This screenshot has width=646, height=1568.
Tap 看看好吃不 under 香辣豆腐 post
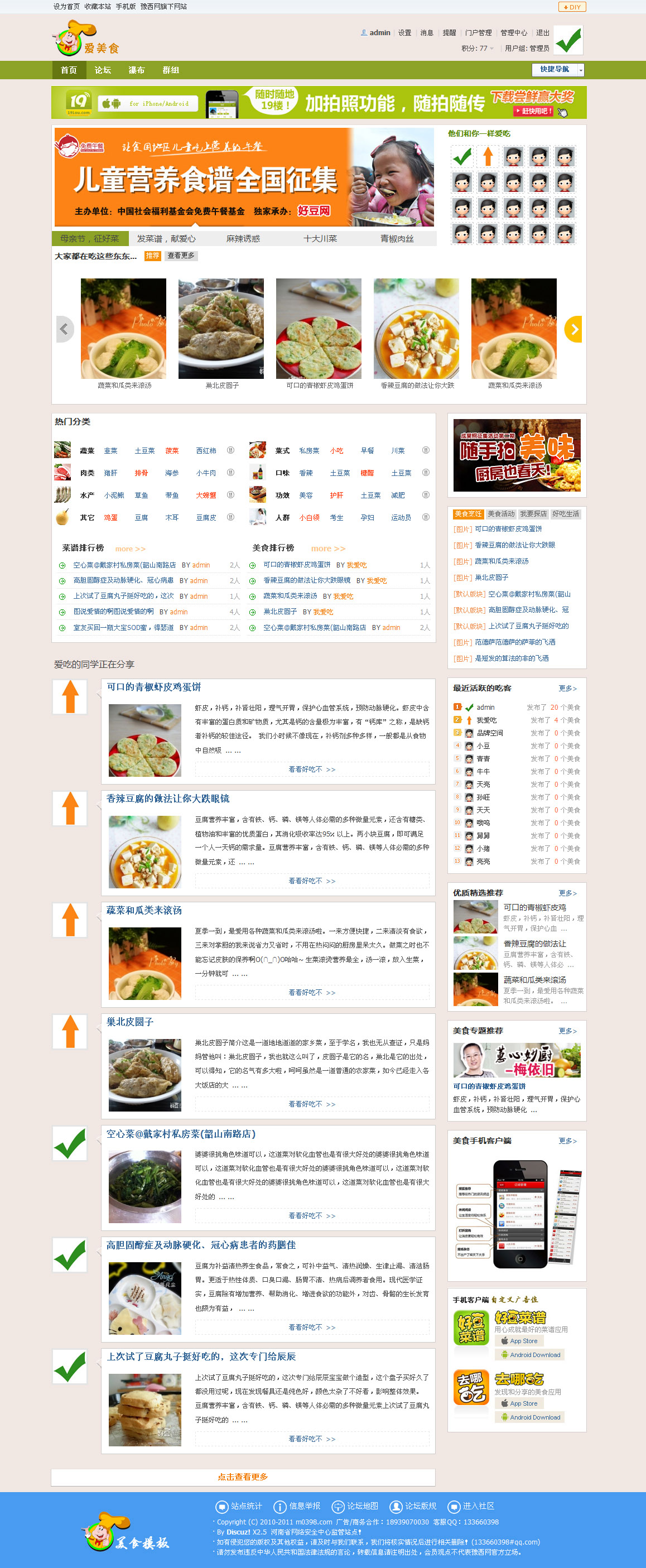[x=311, y=881]
